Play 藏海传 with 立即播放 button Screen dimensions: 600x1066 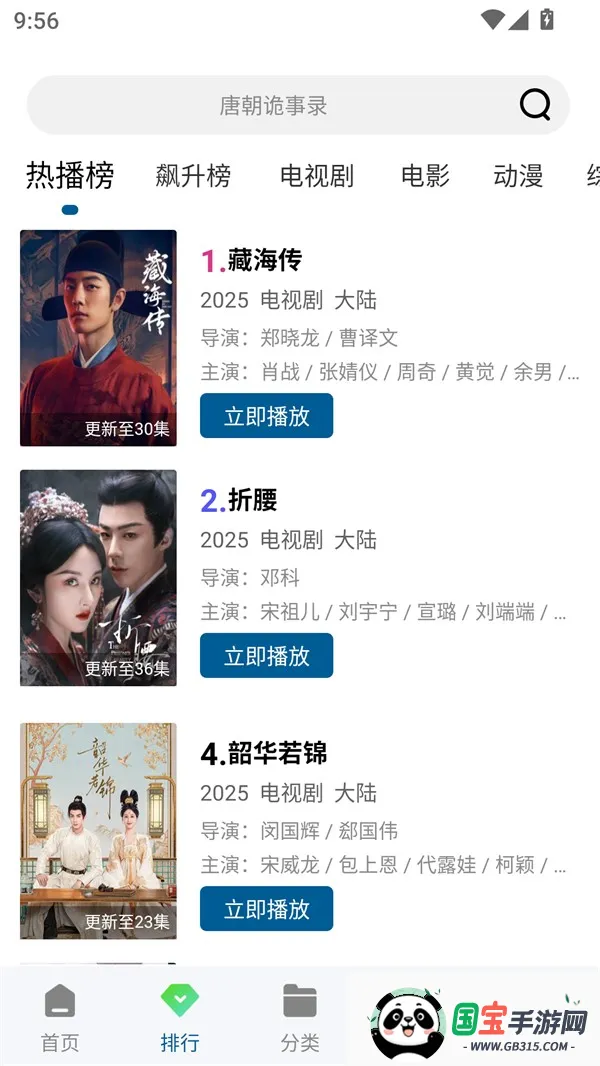click(266, 416)
